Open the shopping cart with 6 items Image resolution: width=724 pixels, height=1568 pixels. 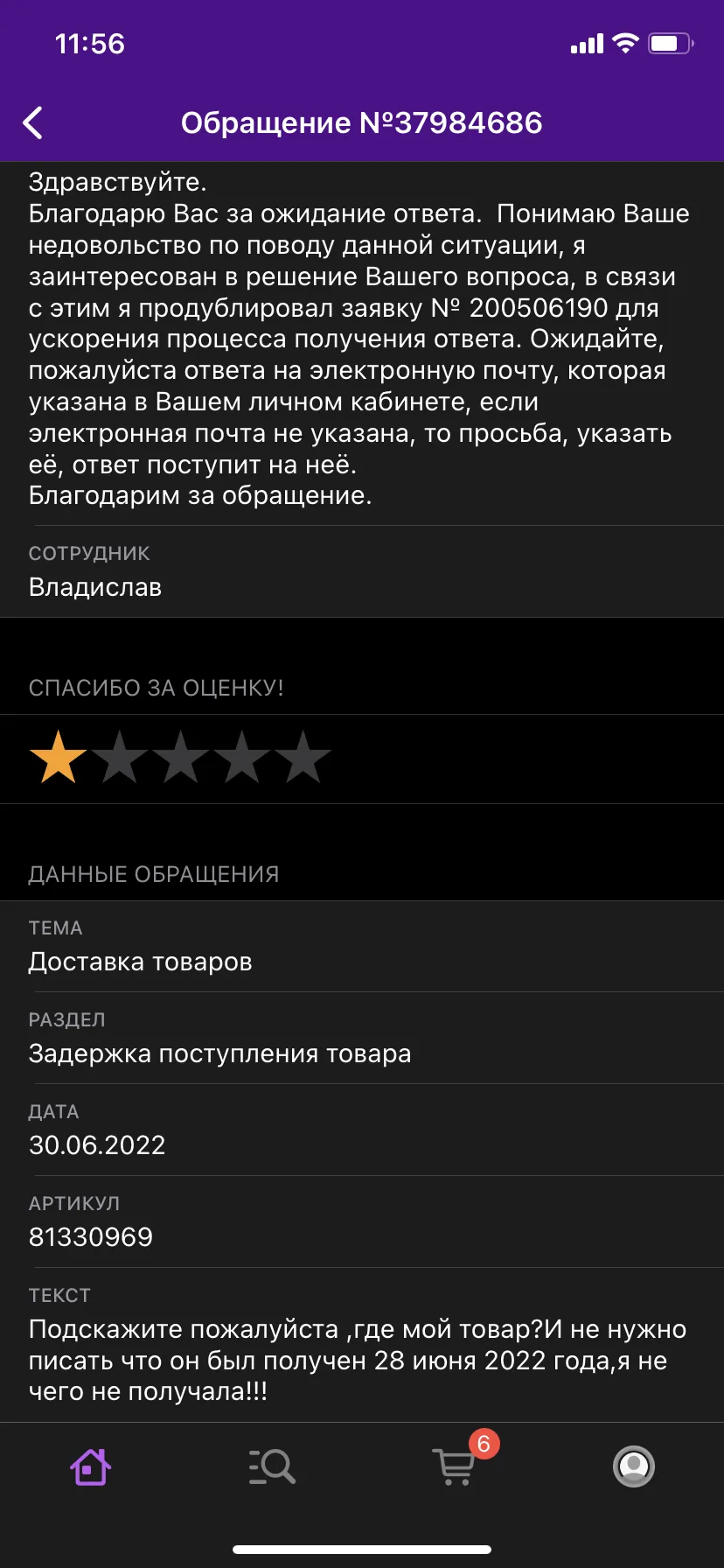[454, 1466]
